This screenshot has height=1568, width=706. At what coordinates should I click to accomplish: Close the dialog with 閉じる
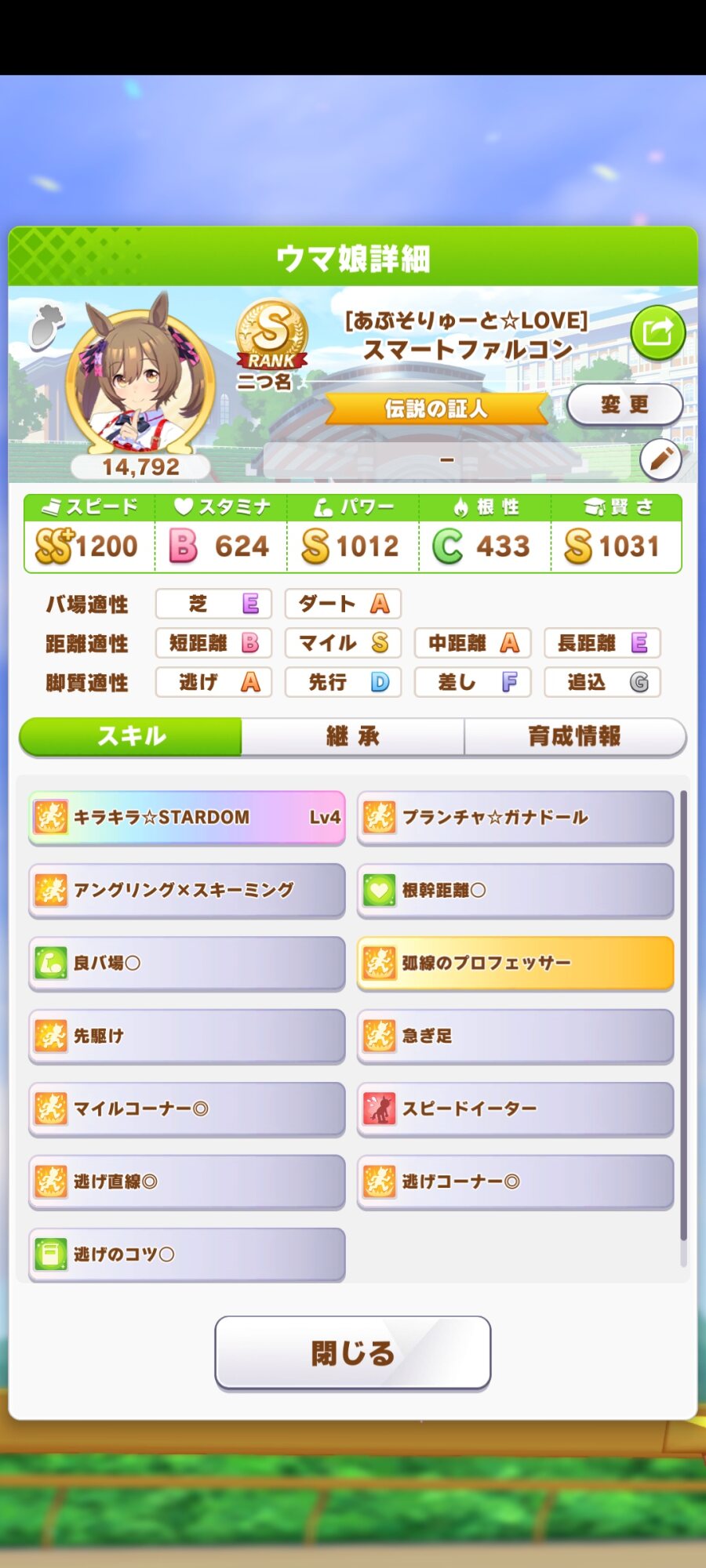[x=353, y=1352]
